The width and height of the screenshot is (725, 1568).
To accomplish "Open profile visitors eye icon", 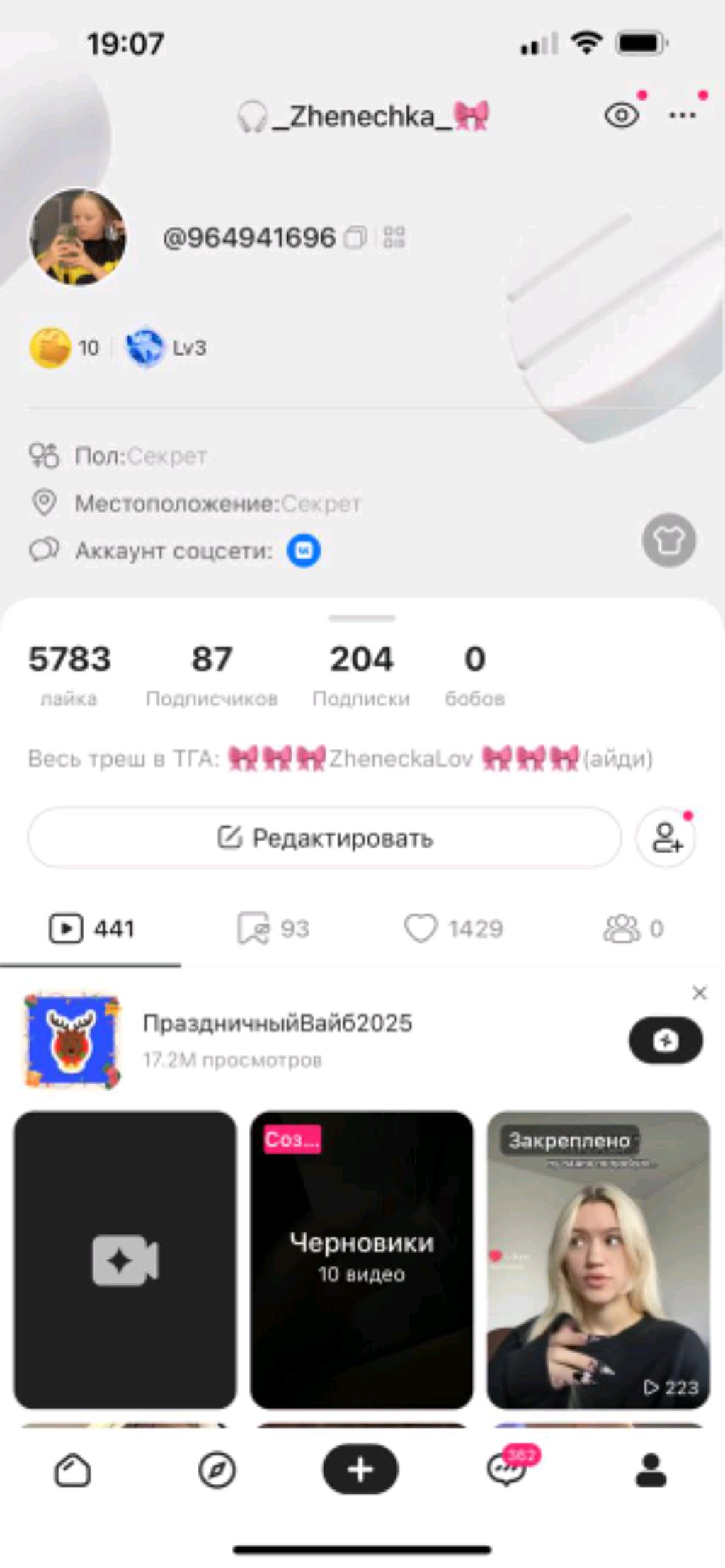I will click(621, 115).
